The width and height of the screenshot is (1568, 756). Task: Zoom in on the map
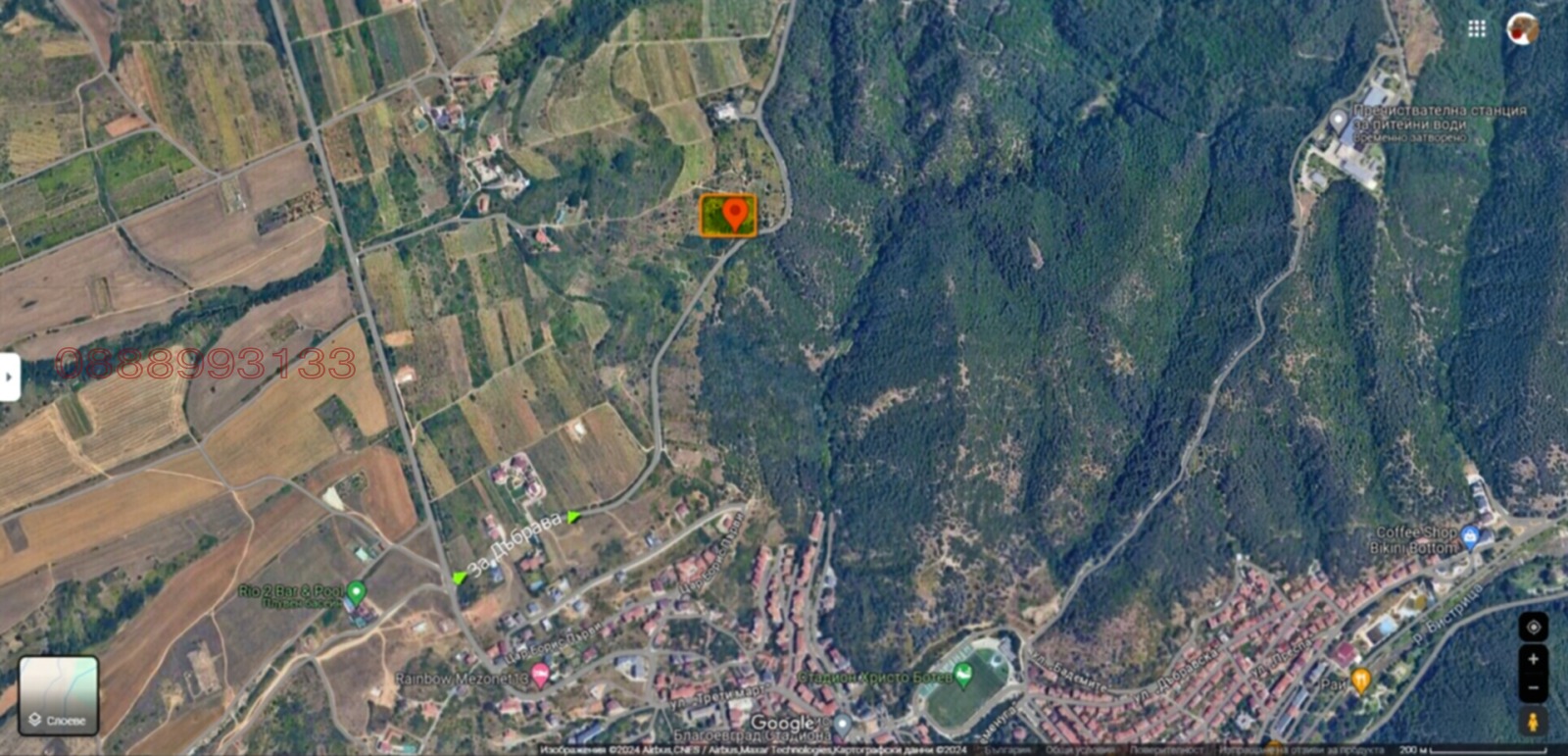tap(1533, 659)
